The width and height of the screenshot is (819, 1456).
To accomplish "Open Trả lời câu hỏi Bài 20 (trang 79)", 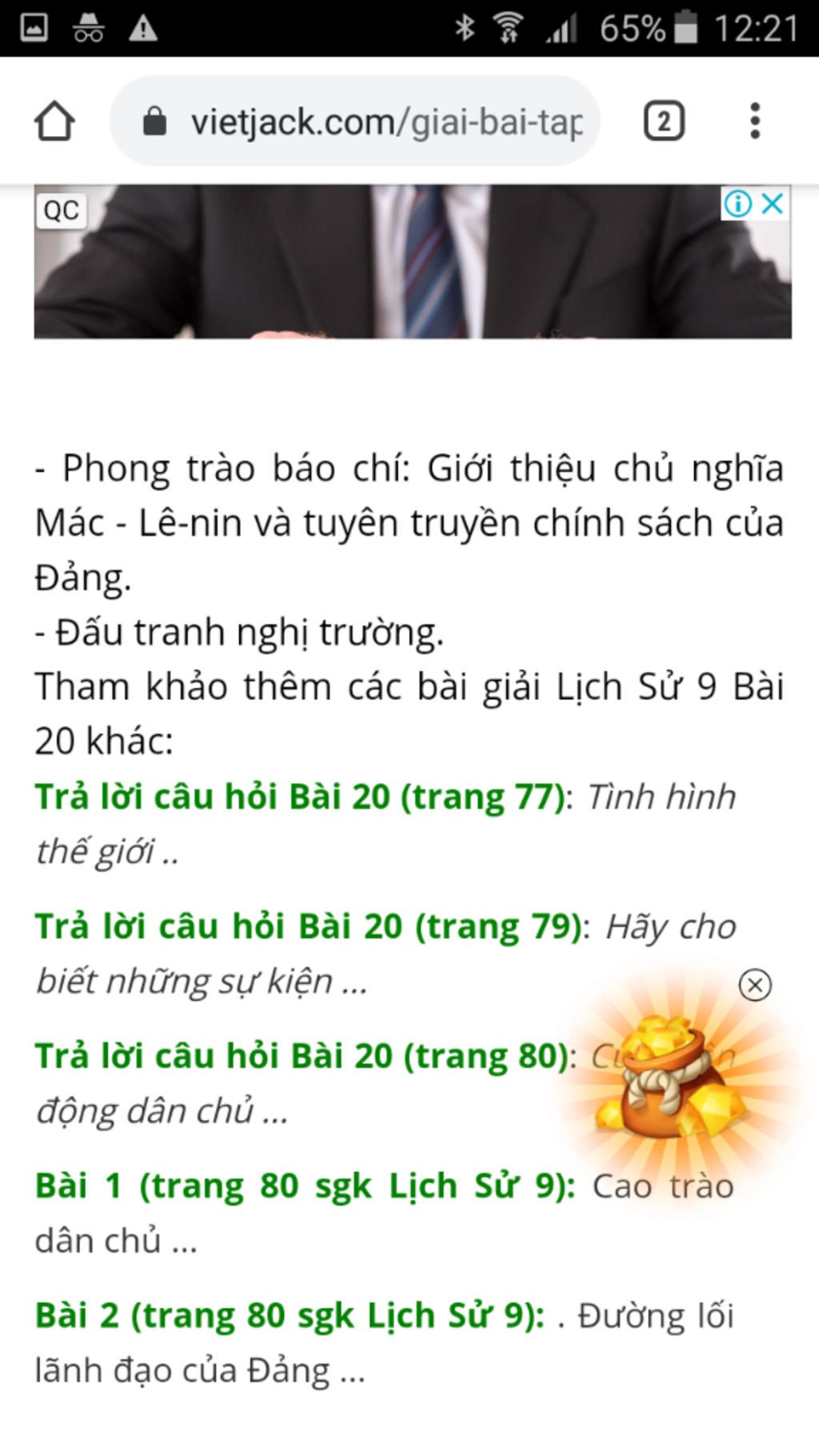I will (308, 926).
